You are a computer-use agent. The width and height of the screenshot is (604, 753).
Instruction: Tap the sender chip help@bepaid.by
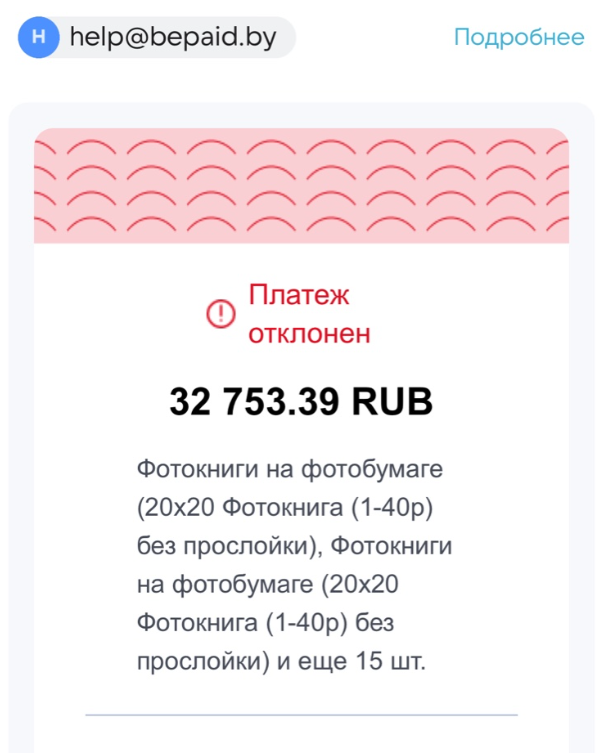157,38
